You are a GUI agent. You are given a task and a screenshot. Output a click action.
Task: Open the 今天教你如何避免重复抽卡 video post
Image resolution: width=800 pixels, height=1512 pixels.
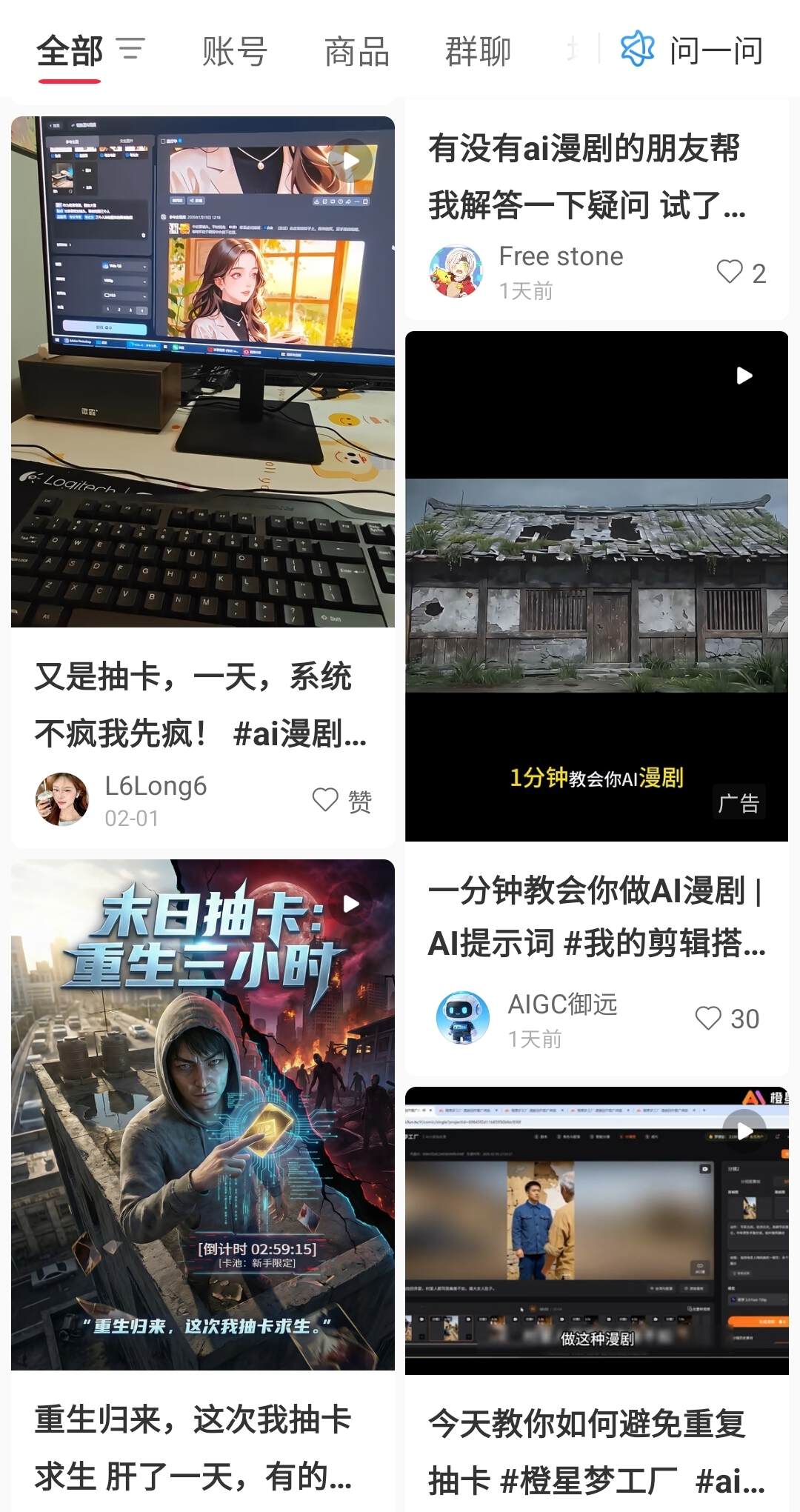click(596, 1230)
